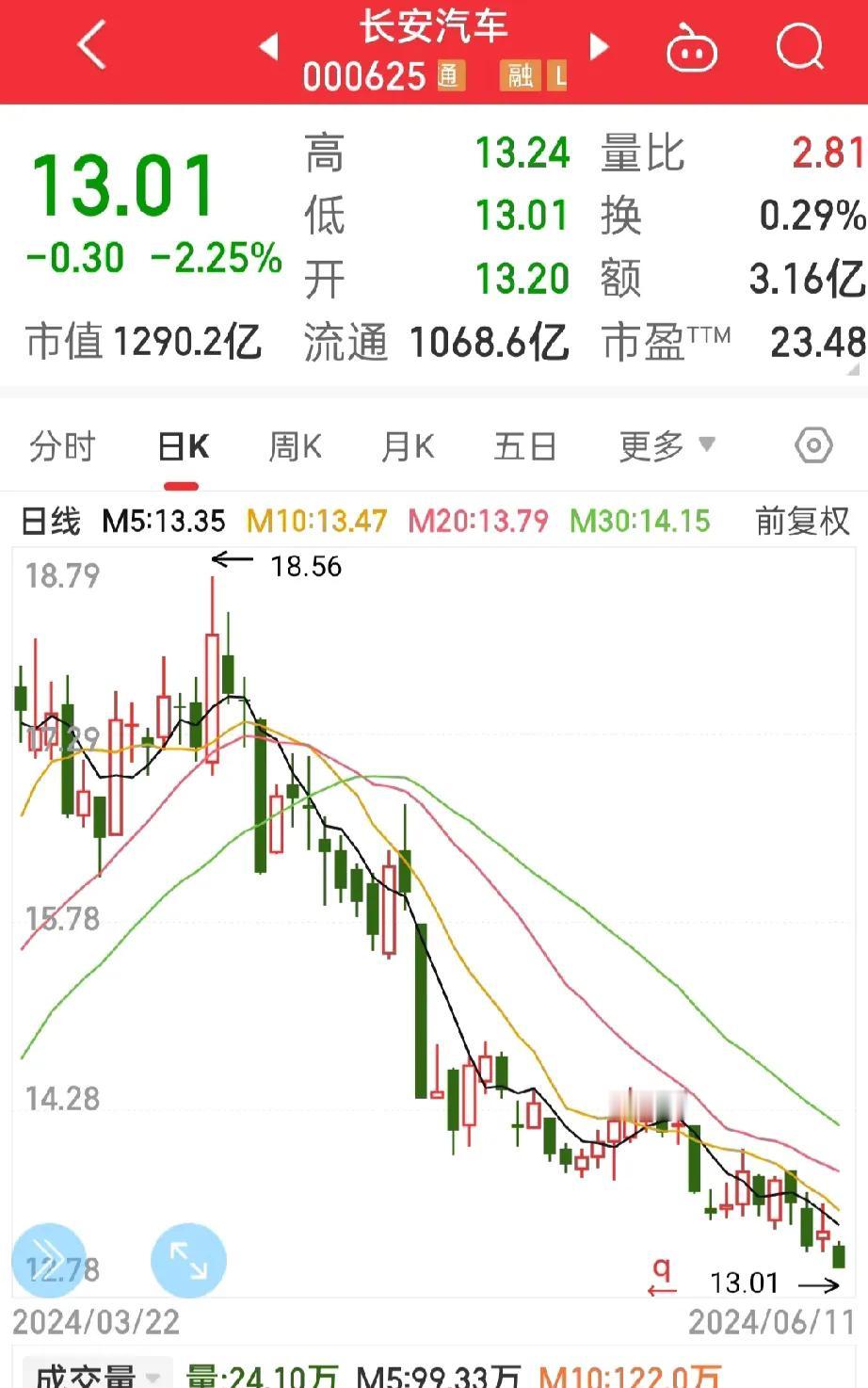Change price adjustment via 前复权 selector
The image size is (868, 1388).
pyautogui.click(x=801, y=520)
